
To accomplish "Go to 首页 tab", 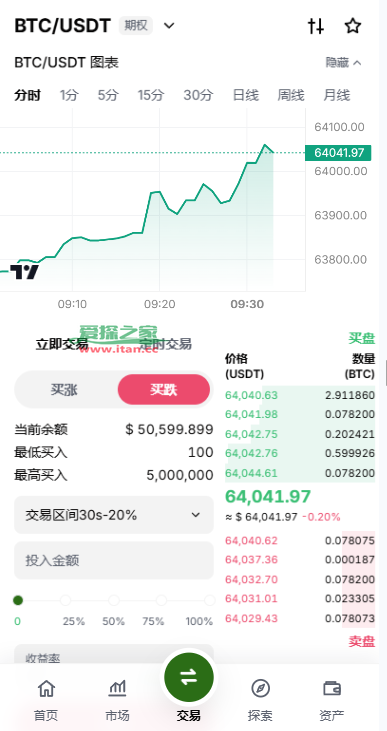I will (46, 700).
